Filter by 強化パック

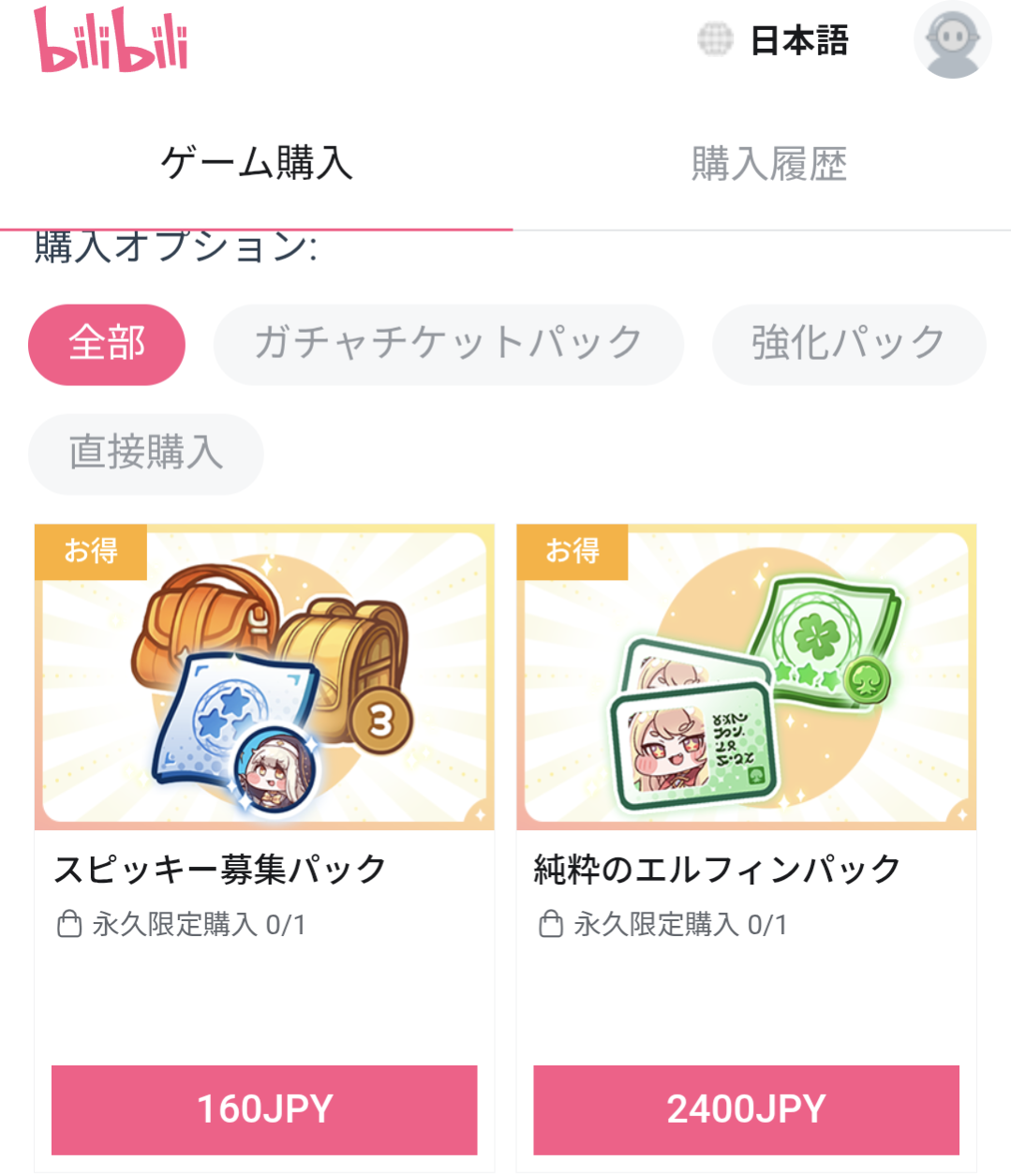click(x=848, y=344)
